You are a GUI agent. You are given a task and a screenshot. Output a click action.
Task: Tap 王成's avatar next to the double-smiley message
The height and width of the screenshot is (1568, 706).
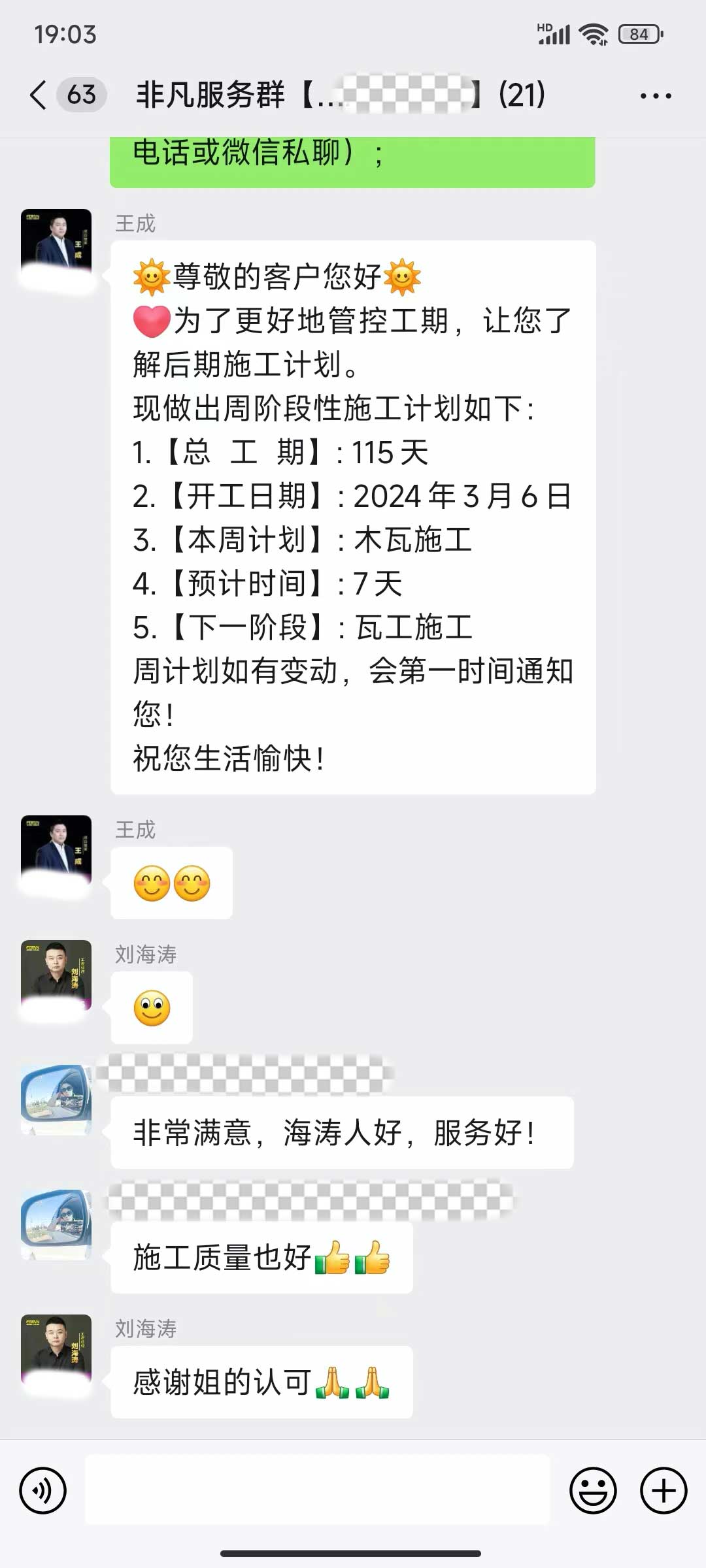[x=56, y=851]
